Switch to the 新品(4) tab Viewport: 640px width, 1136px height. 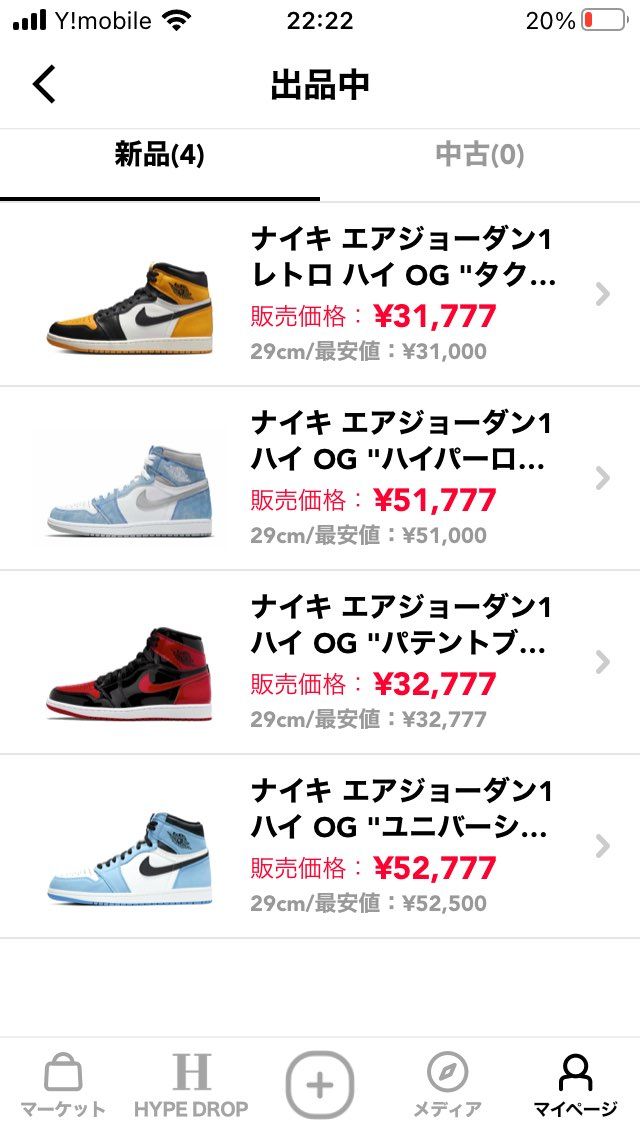click(x=160, y=156)
